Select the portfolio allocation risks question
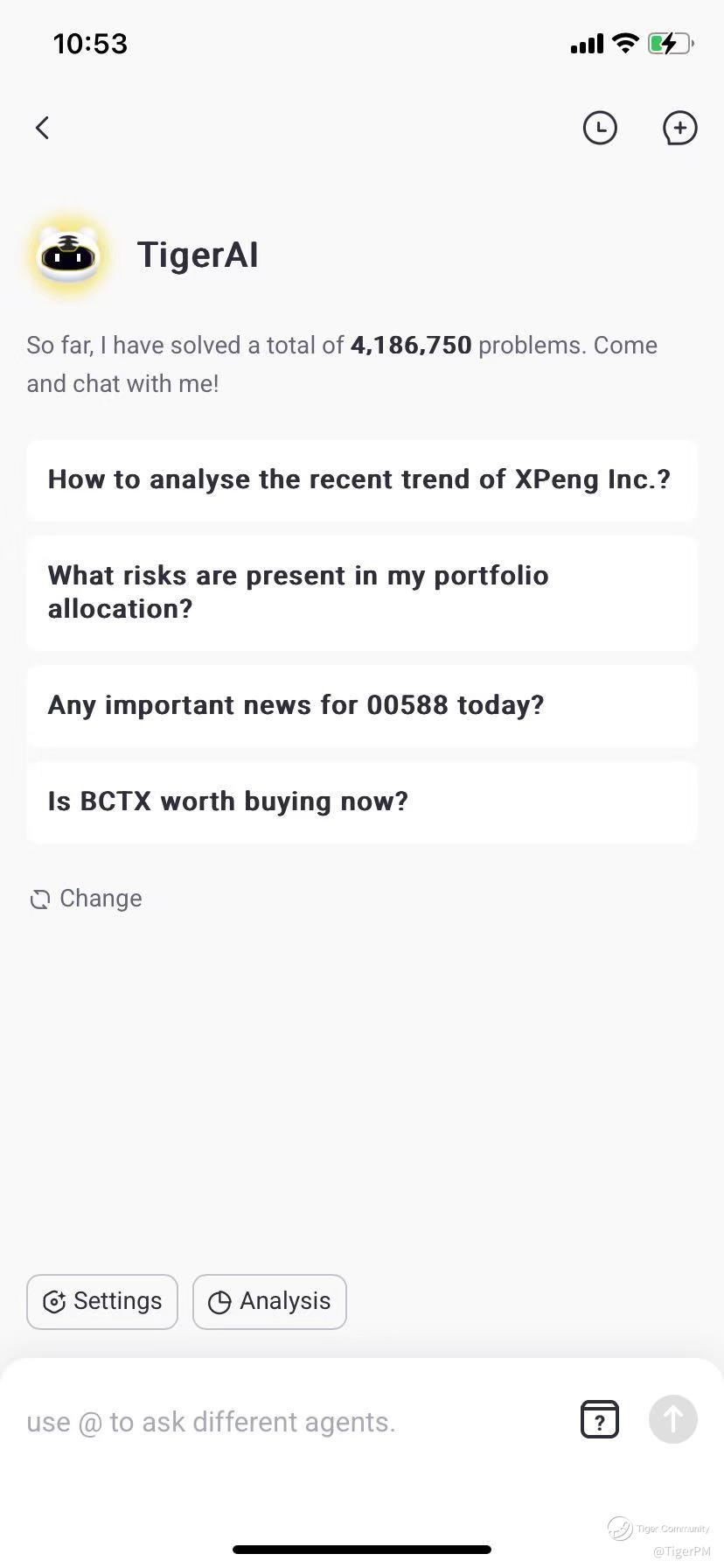This screenshot has width=724, height=1568. coord(361,592)
